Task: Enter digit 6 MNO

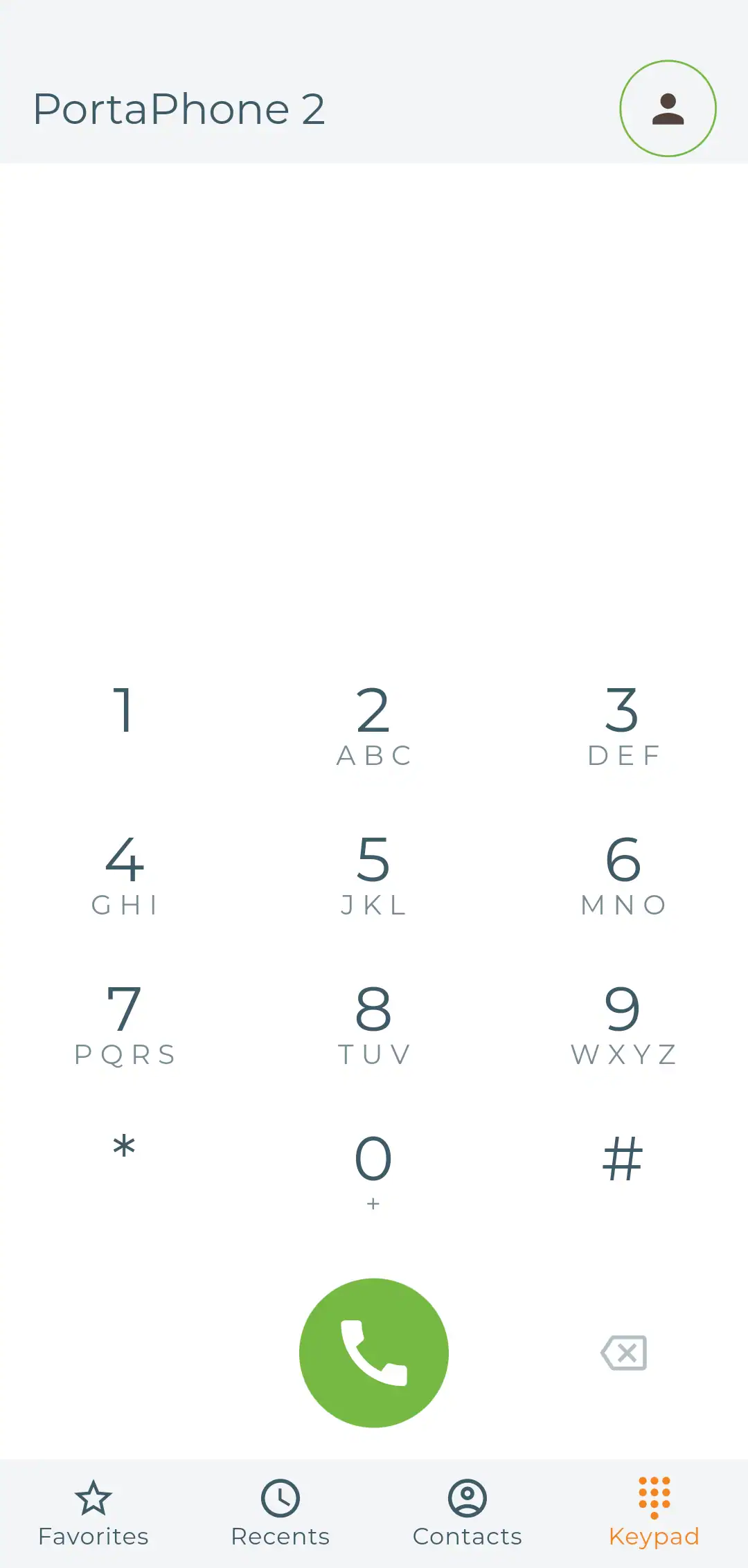Action: (x=623, y=875)
